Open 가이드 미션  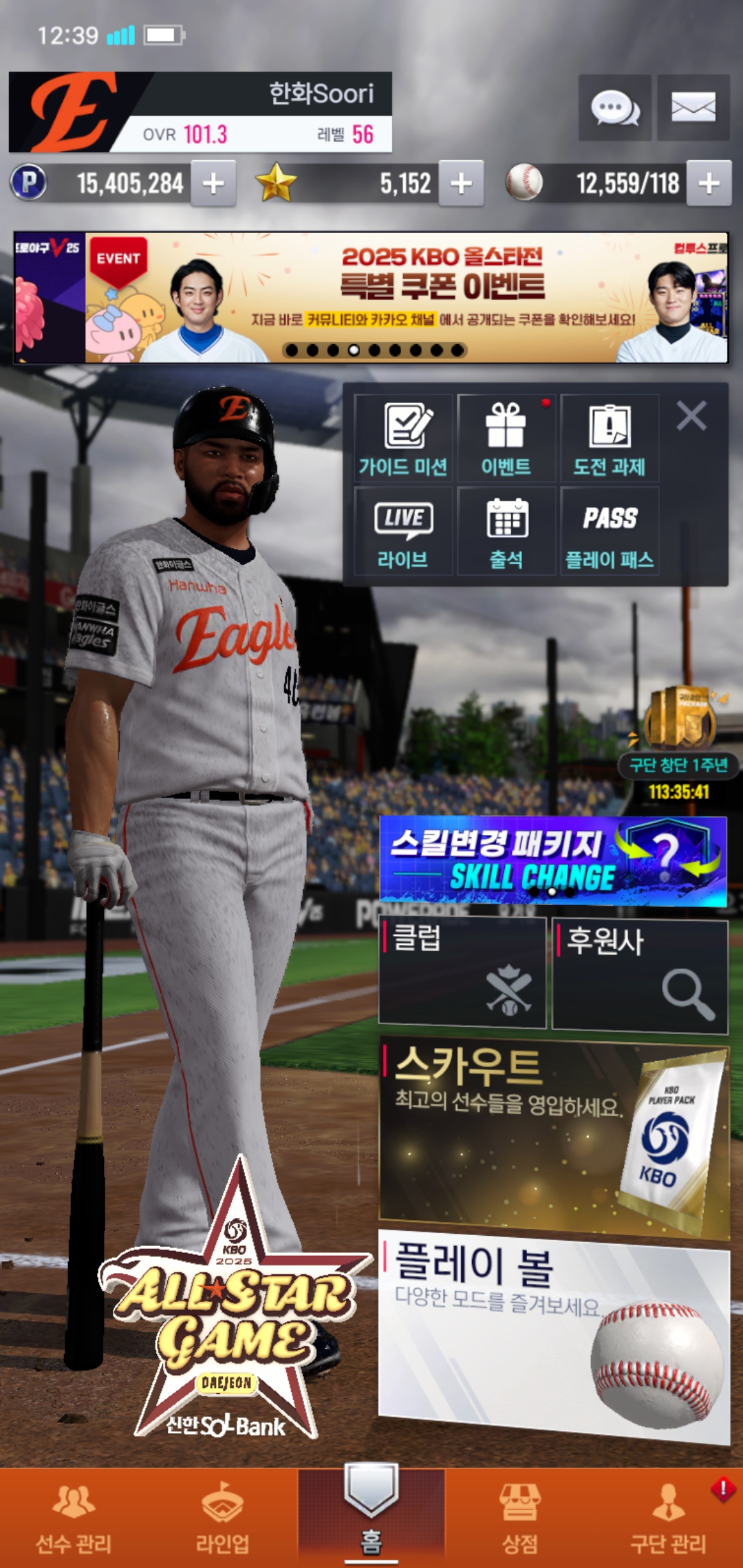click(x=403, y=439)
